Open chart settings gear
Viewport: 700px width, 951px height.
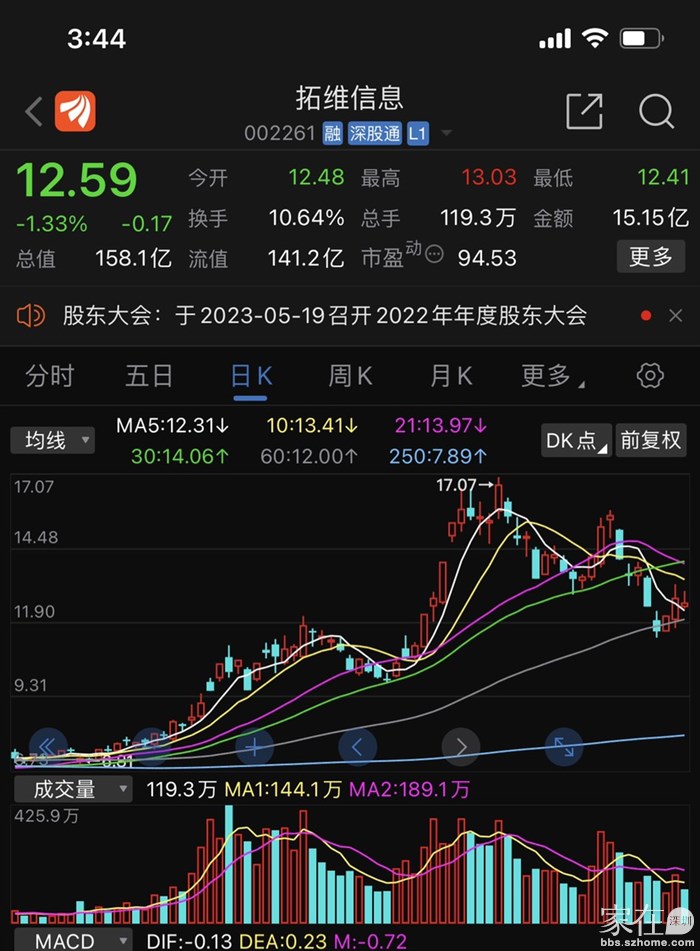(x=650, y=376)
